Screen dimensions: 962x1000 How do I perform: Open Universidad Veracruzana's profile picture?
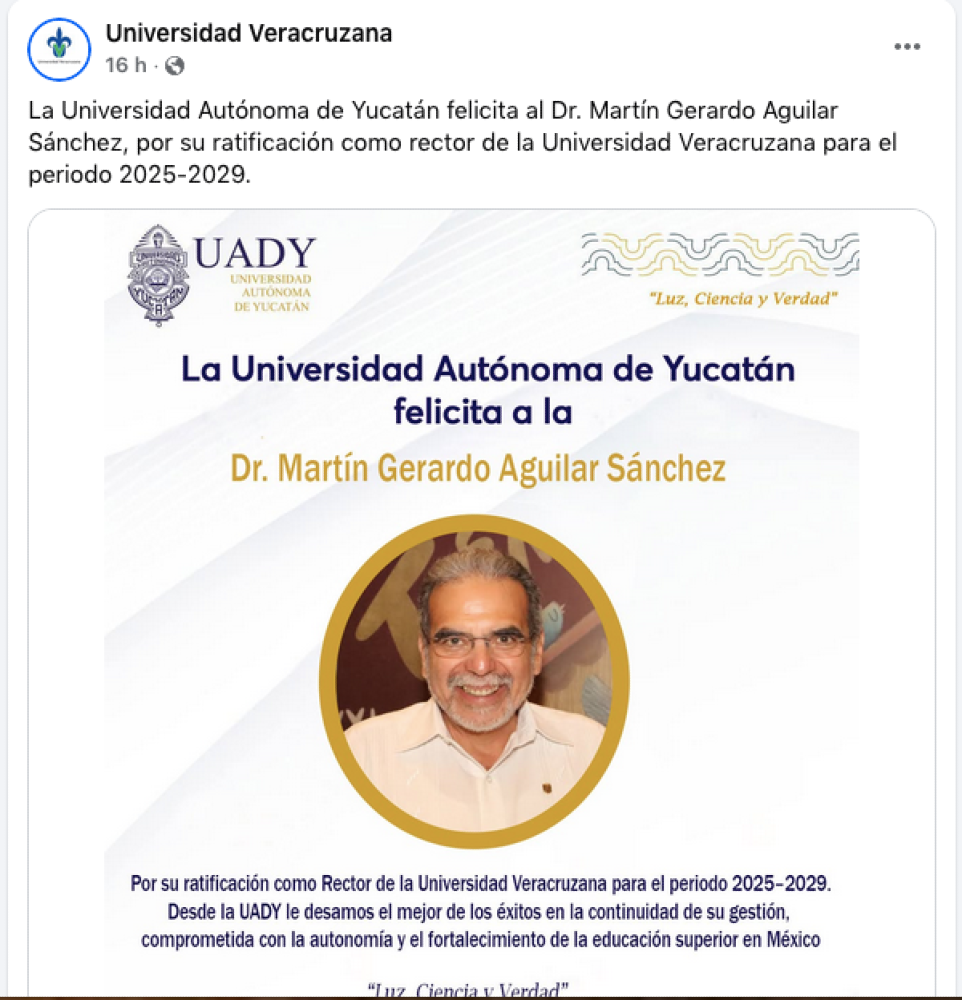pos(59,49)
